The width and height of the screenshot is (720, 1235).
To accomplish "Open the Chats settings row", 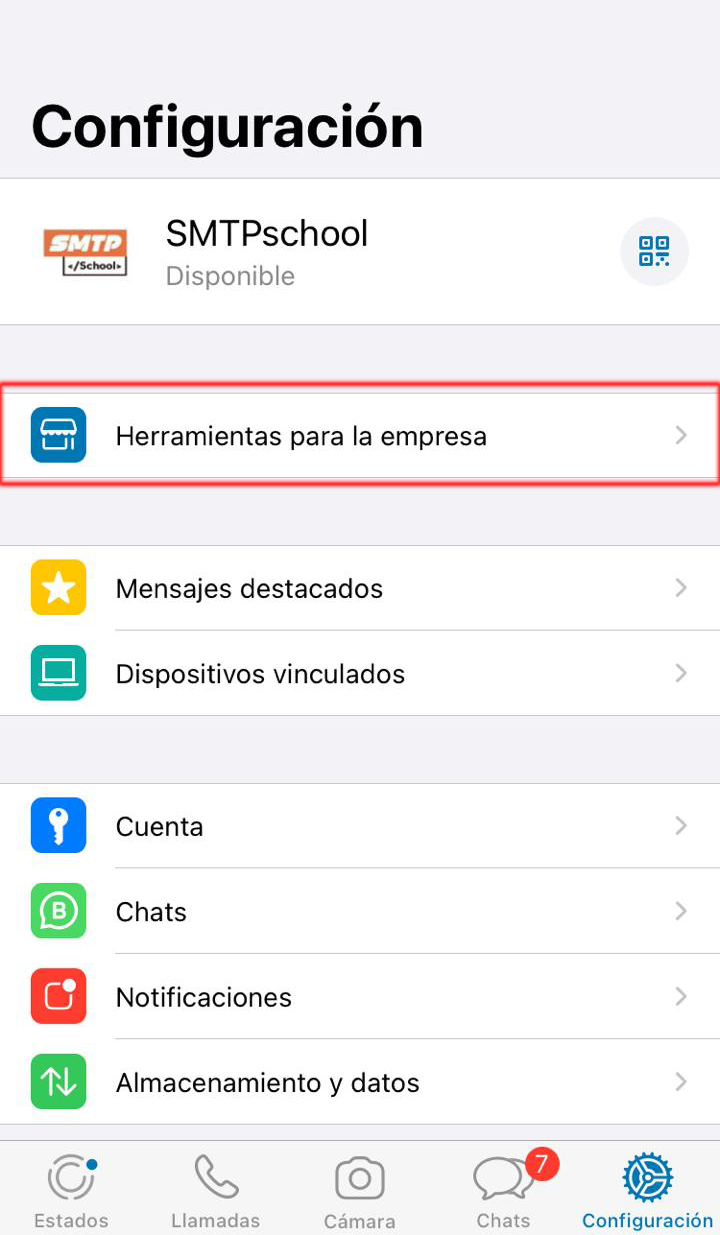I will [360, 912].
